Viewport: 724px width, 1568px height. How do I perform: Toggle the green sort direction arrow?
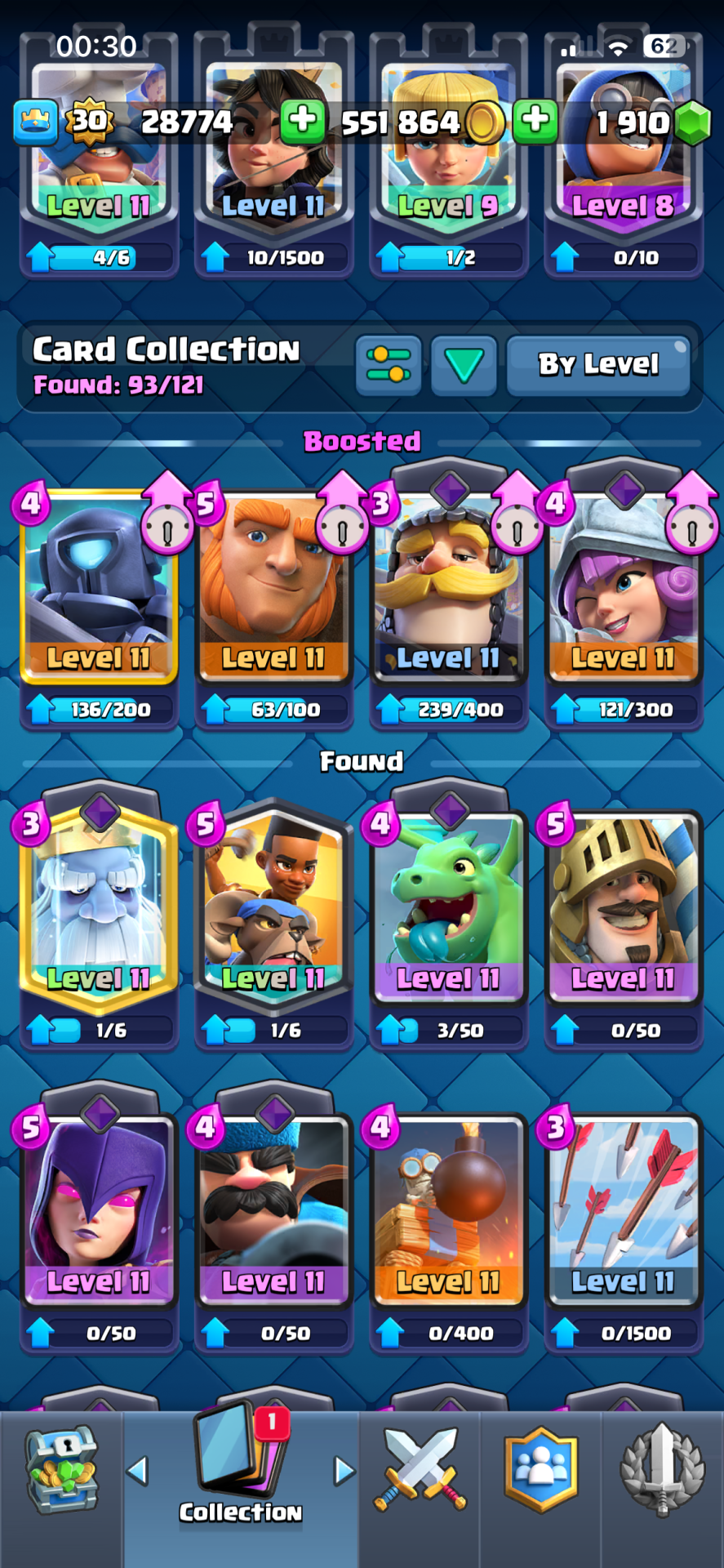[464, 364]
